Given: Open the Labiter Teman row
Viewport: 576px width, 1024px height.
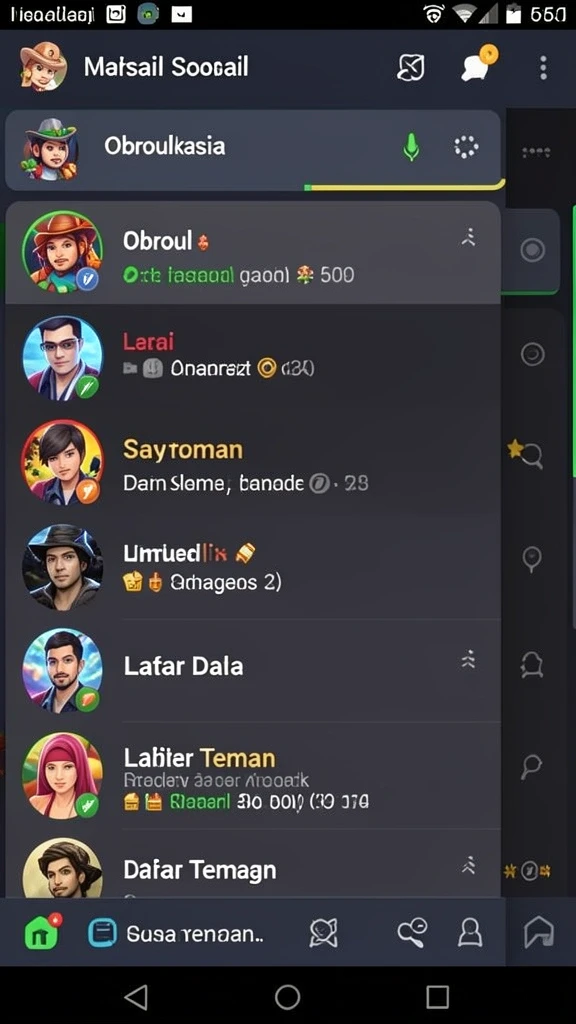Looking at the screenshot, I should tap(253, 776).
